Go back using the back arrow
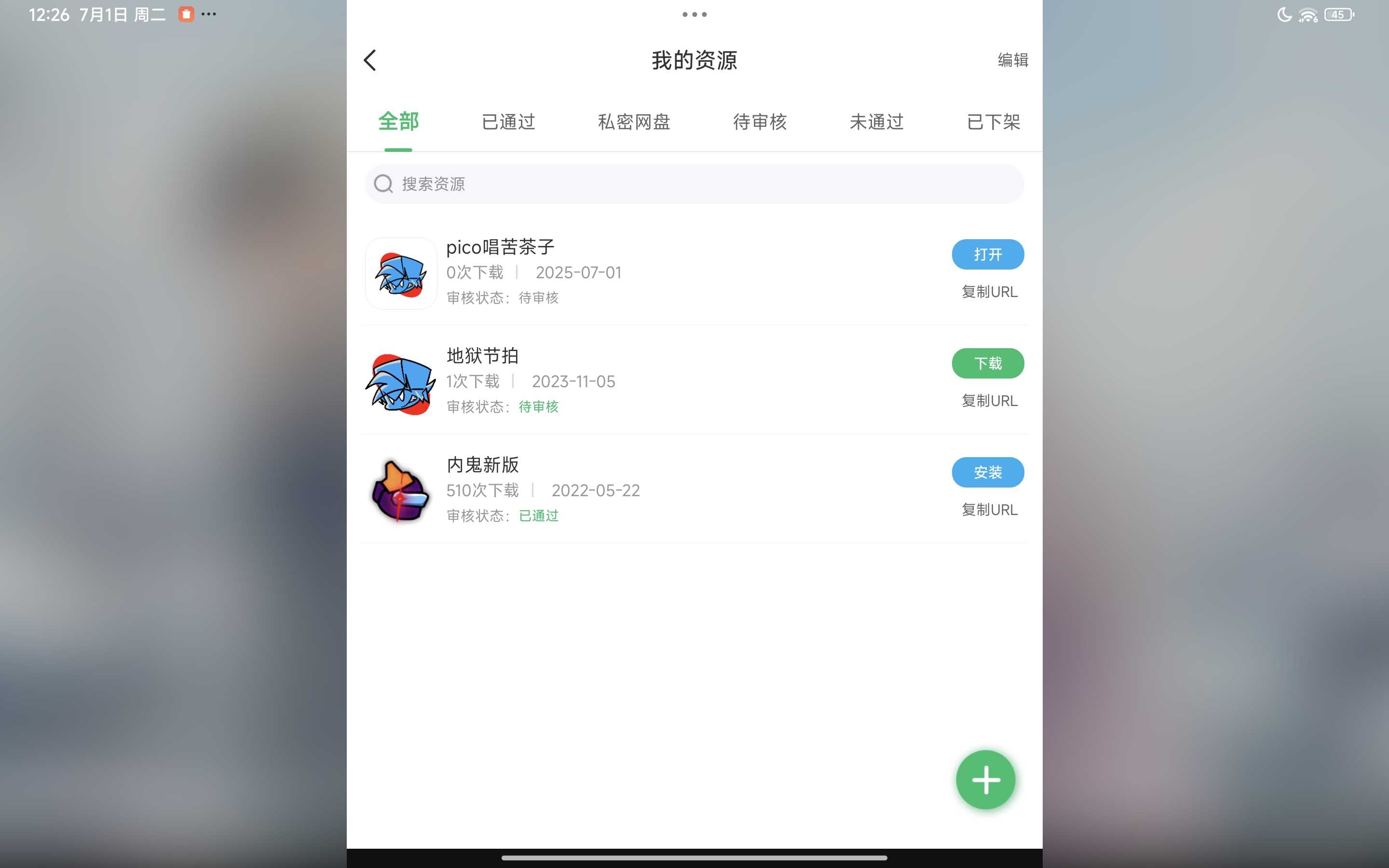The width and height of the screenshot is (1389, 868). [370, 60]
